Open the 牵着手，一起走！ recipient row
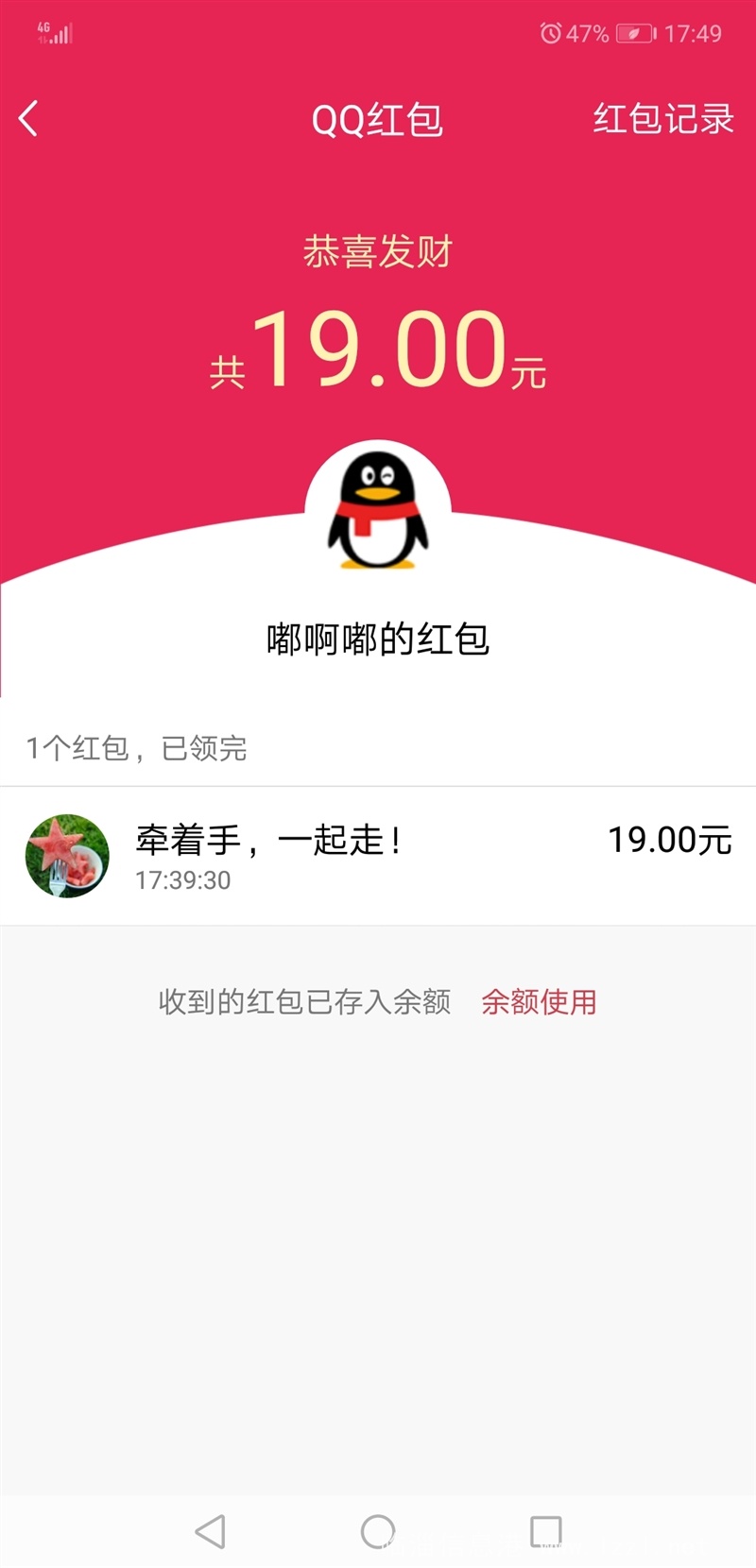Screen dimensions: 756x1568 [378, 856]
